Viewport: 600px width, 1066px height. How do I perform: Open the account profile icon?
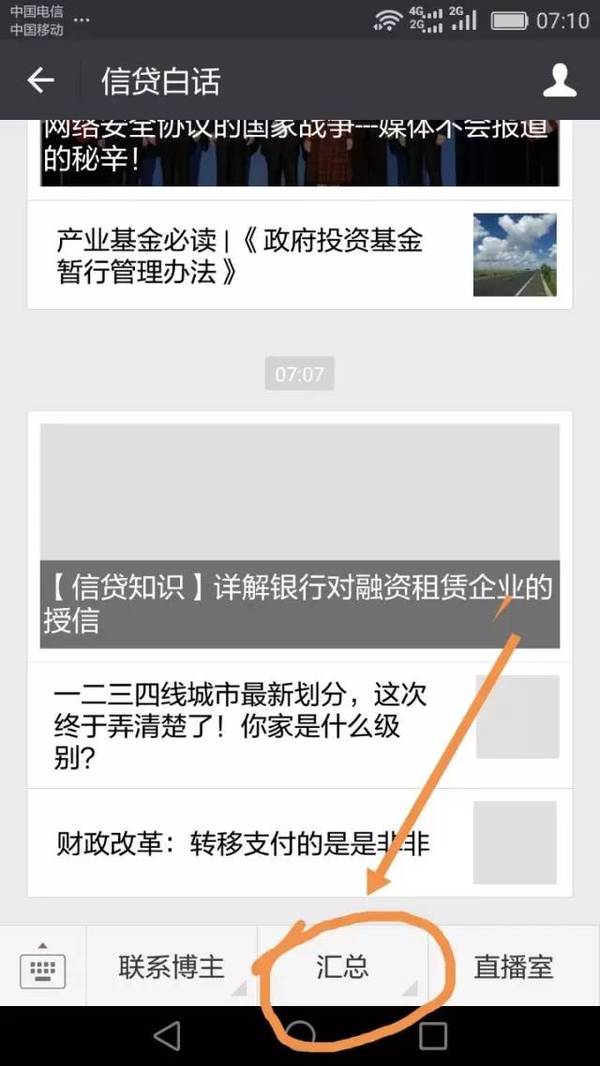pos(560,81)
